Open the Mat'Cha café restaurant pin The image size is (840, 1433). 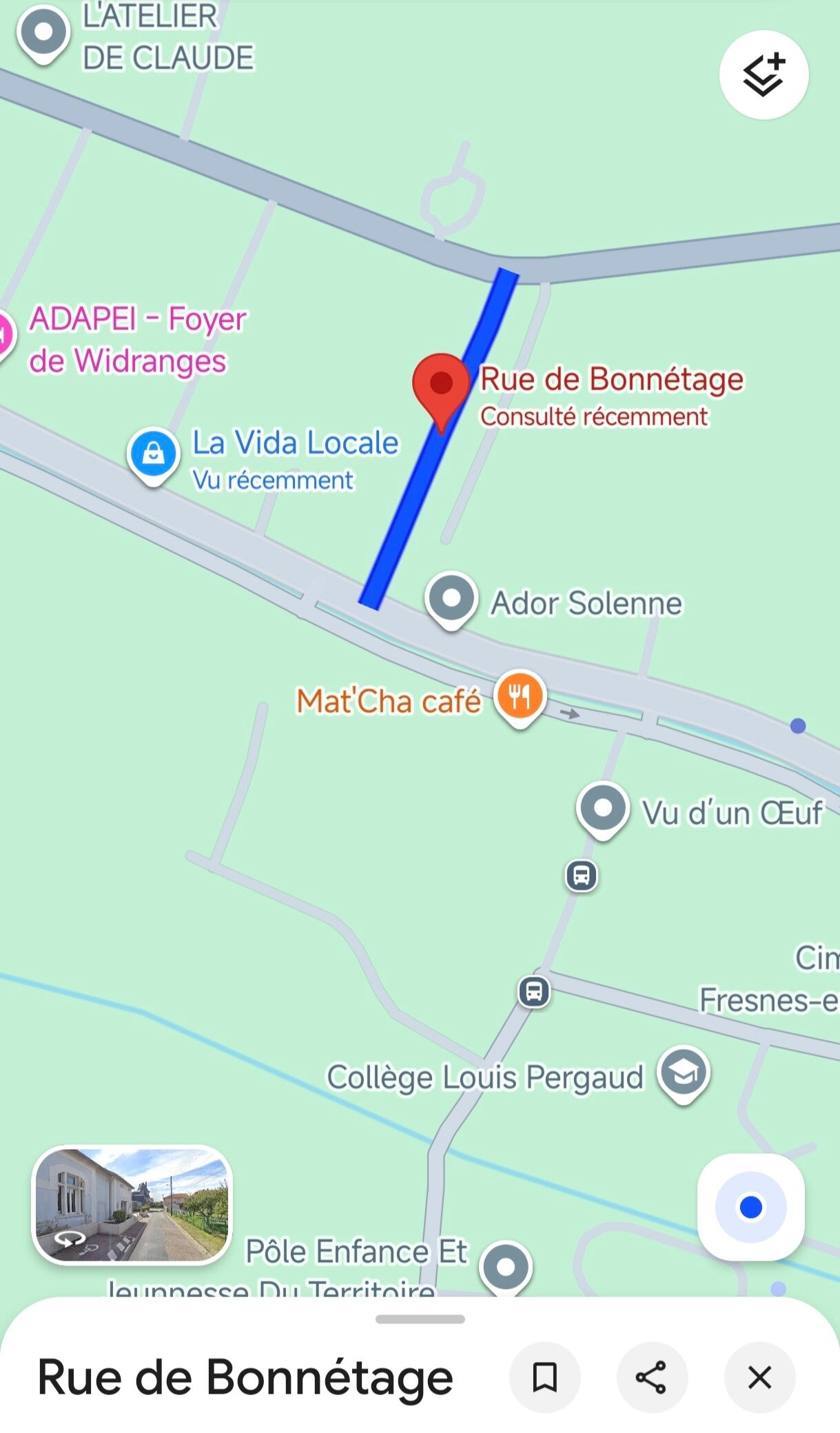pos(520,695)
